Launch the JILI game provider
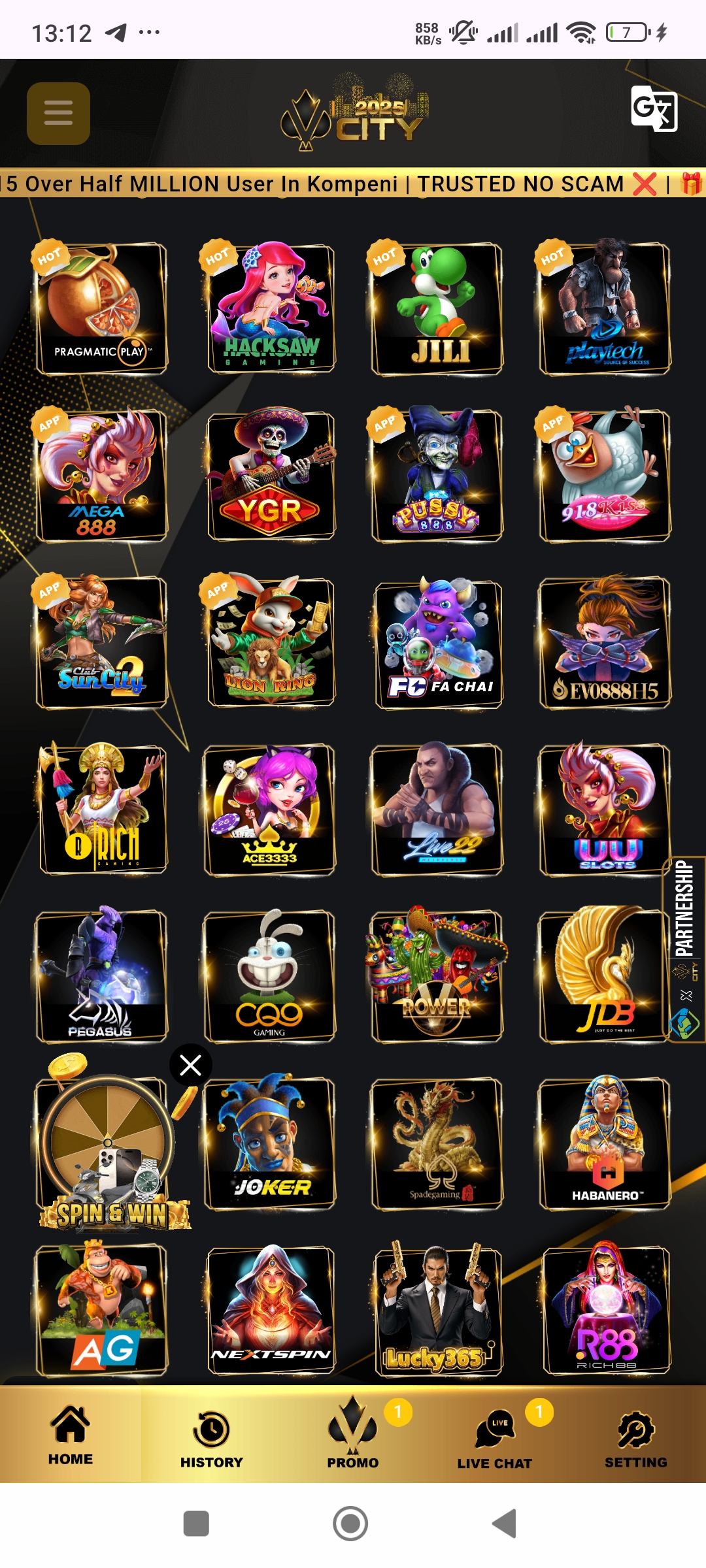This screenshot has height=1568, width=706. (437, 308)
